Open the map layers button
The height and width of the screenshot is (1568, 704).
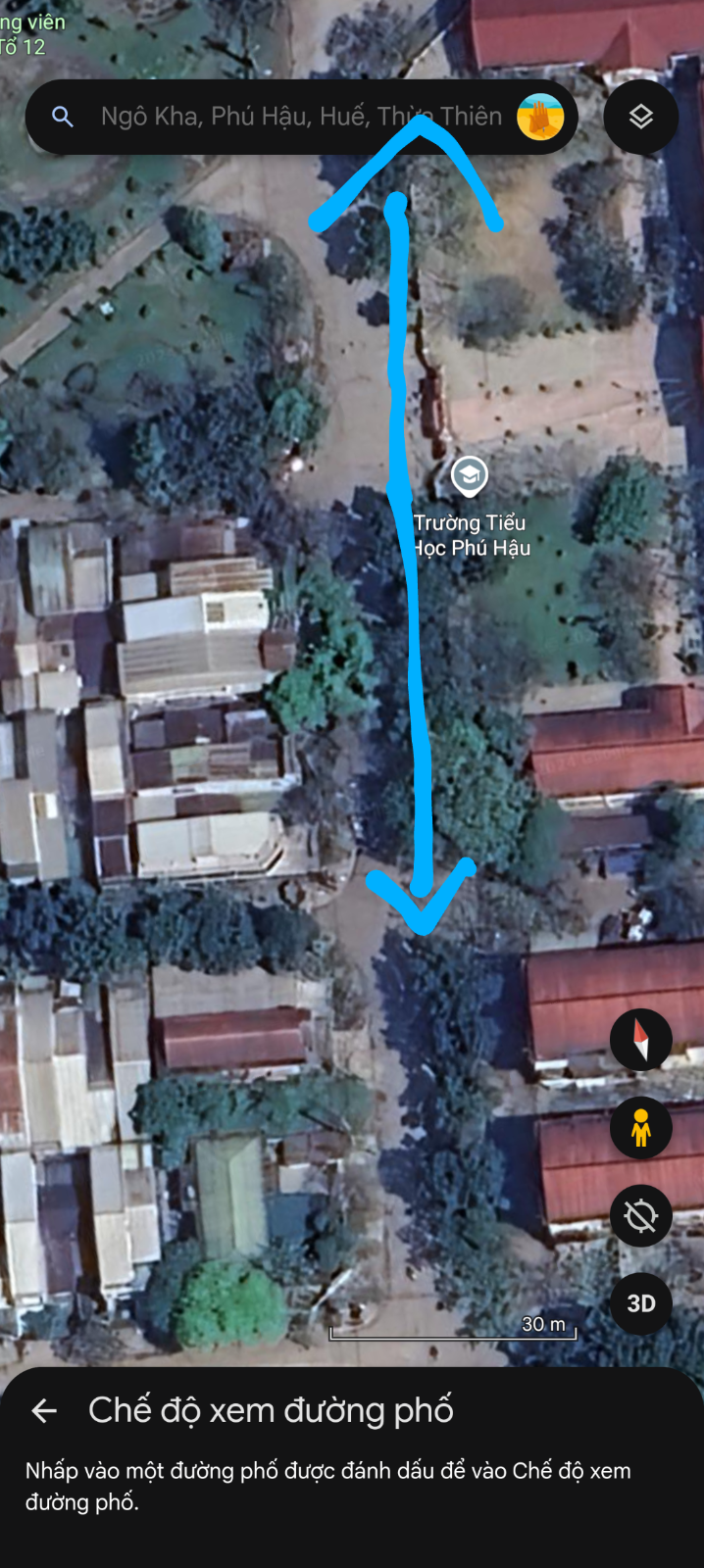point(641,118)
